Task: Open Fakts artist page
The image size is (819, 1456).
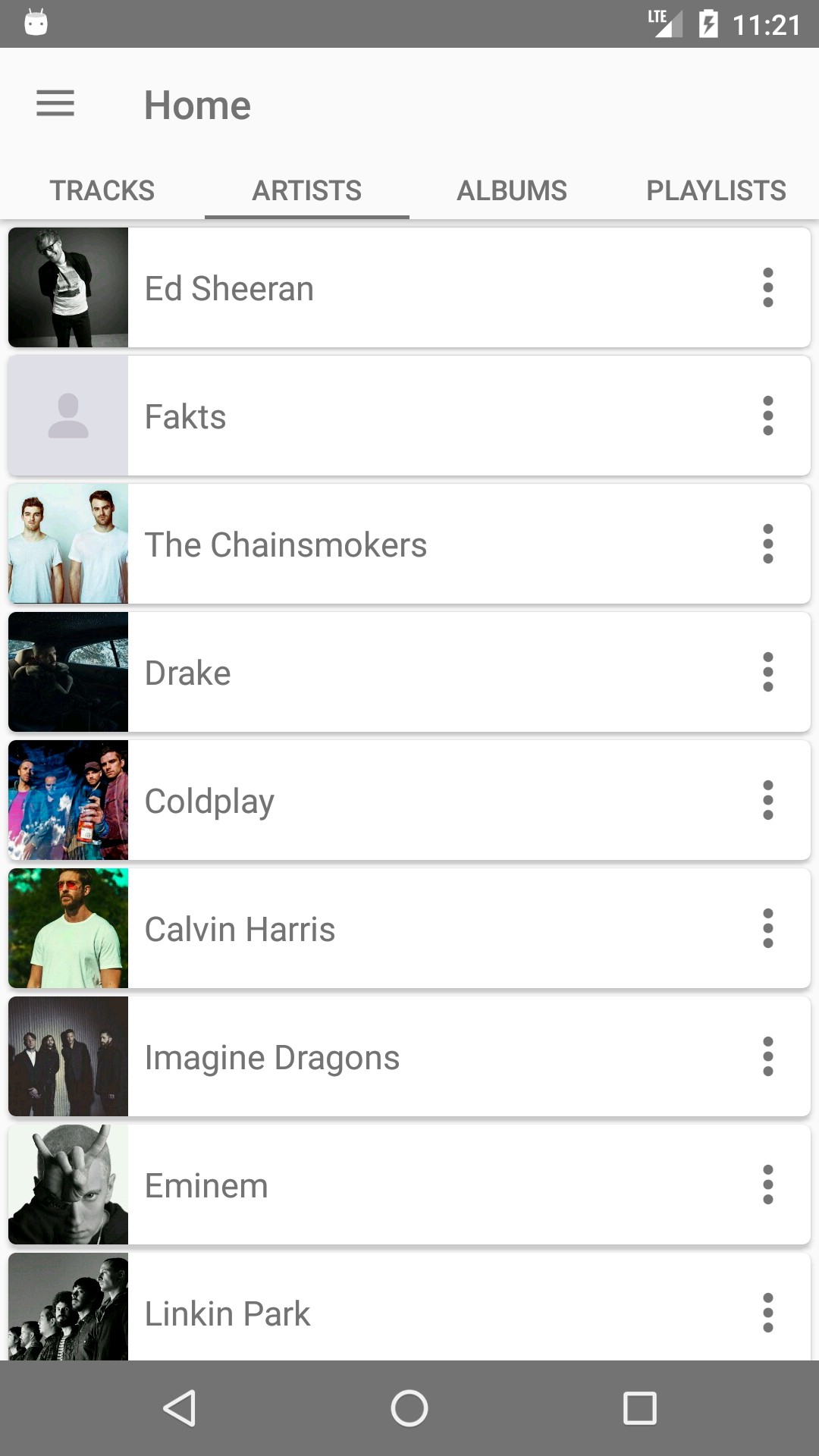Action: coord(379,416)
